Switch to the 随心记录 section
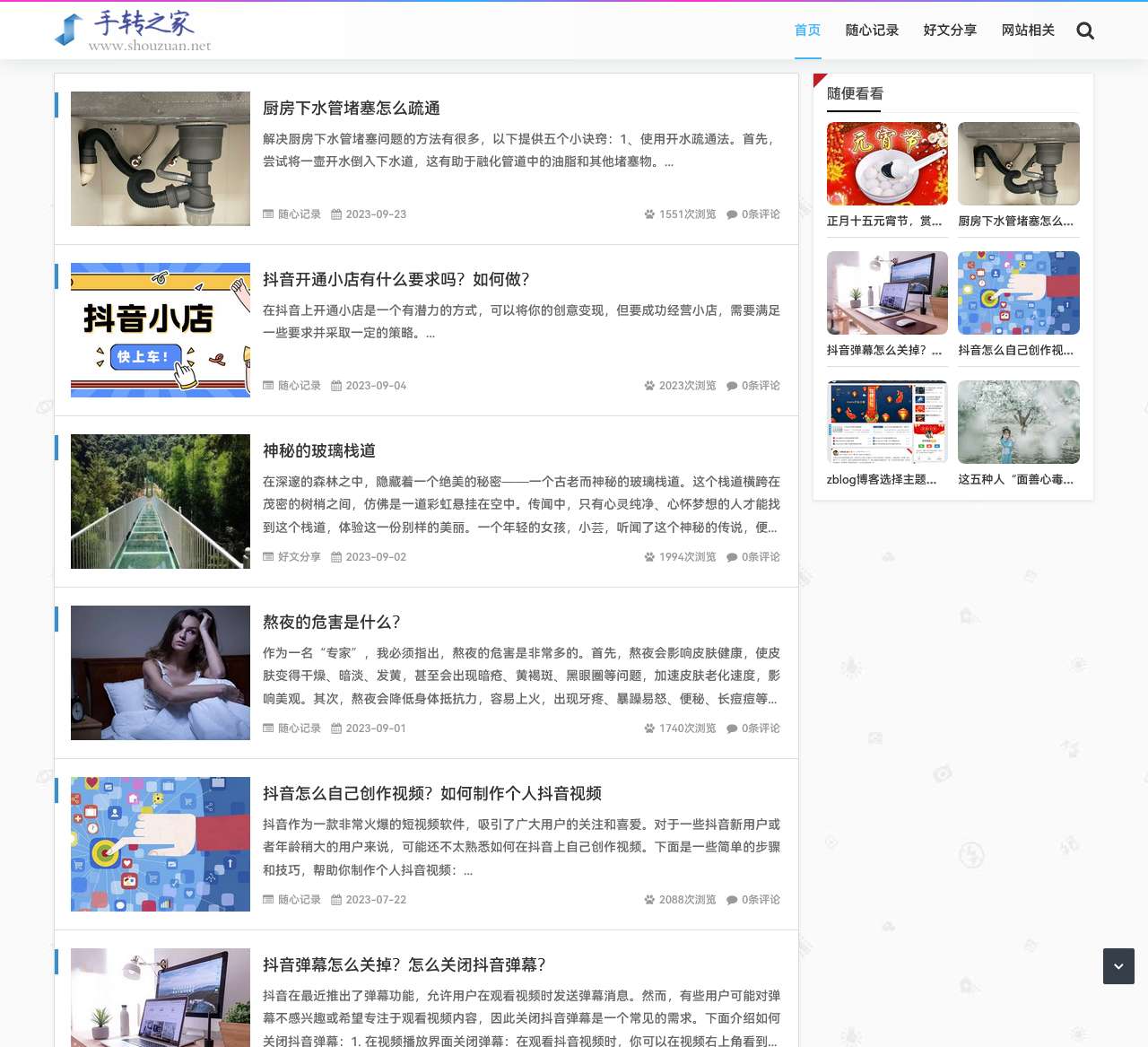Image resolution: width=1148 pixels, height=1047 pixels. click(872, 31)
